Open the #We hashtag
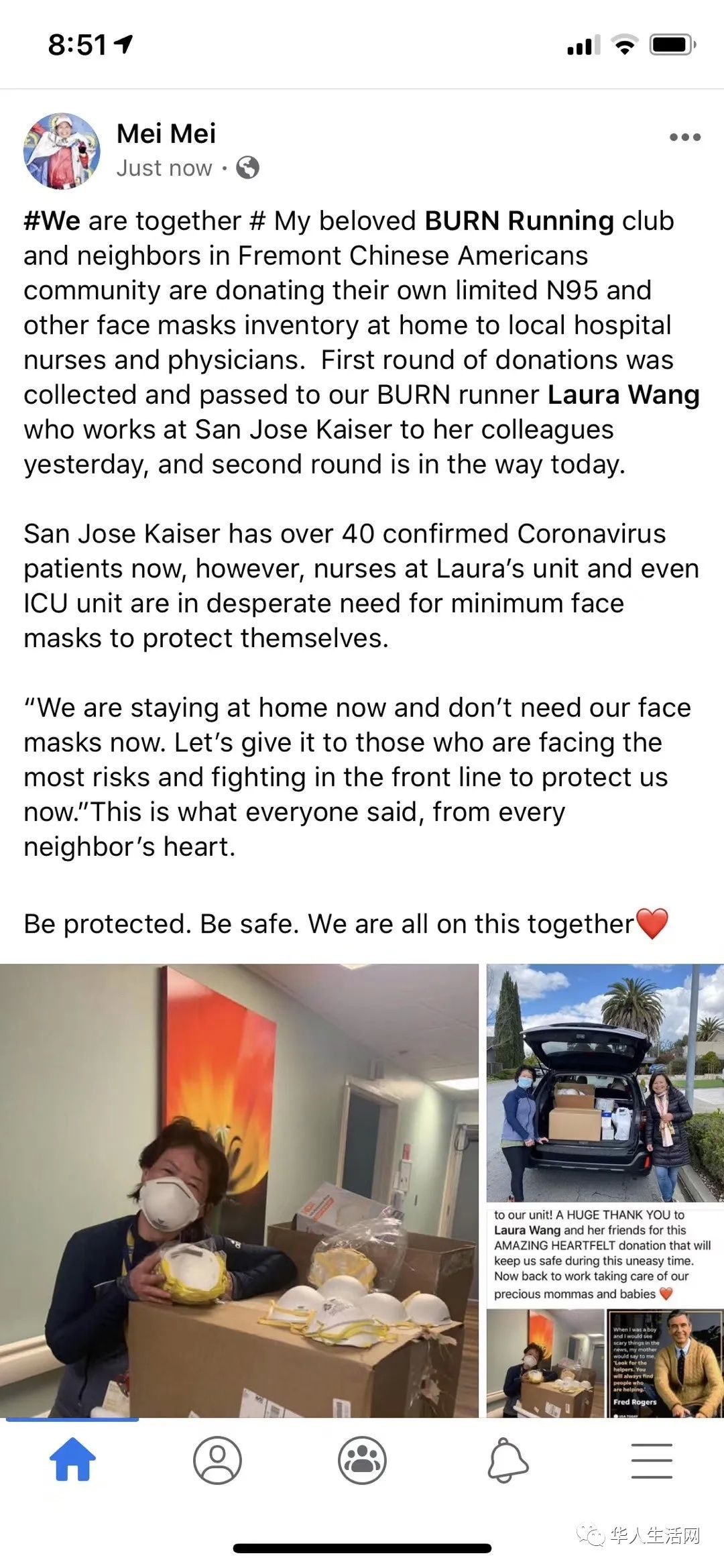Image resolution: width=724 pixels, height=1568 pixels. (x=52, y=221)
